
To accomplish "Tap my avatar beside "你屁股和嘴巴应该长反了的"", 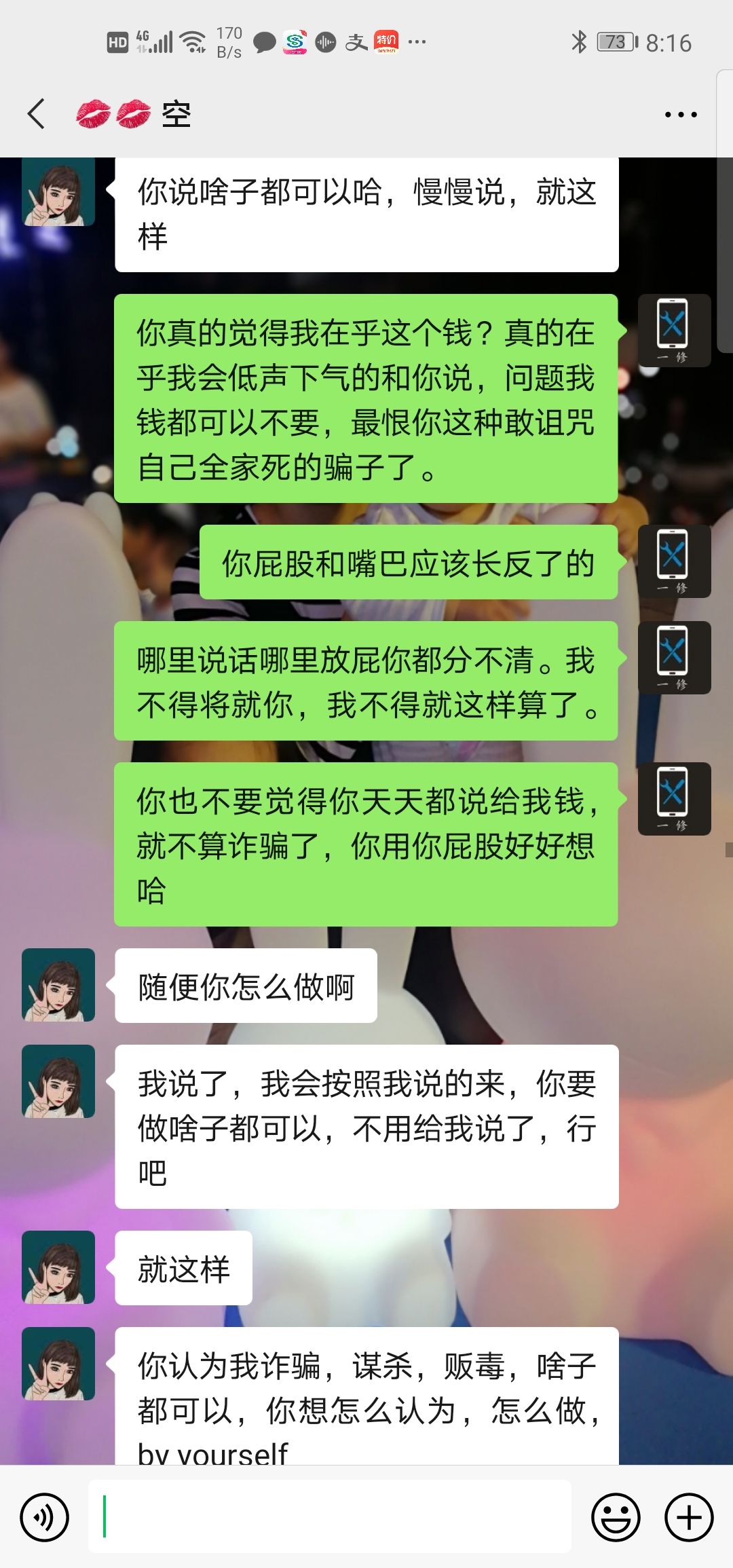I will coord(674,561).
